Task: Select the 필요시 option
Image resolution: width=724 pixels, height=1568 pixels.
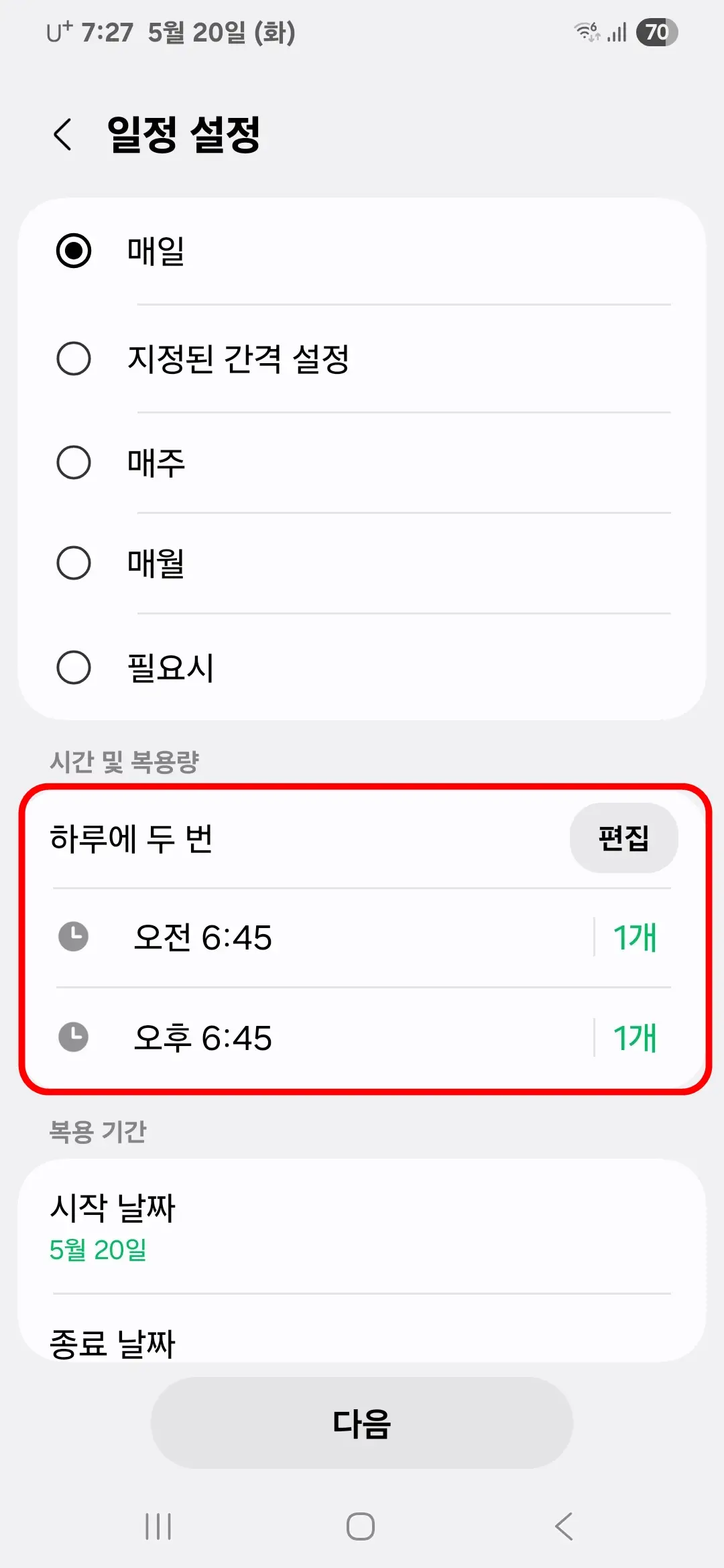Action: tap(74, 667)
